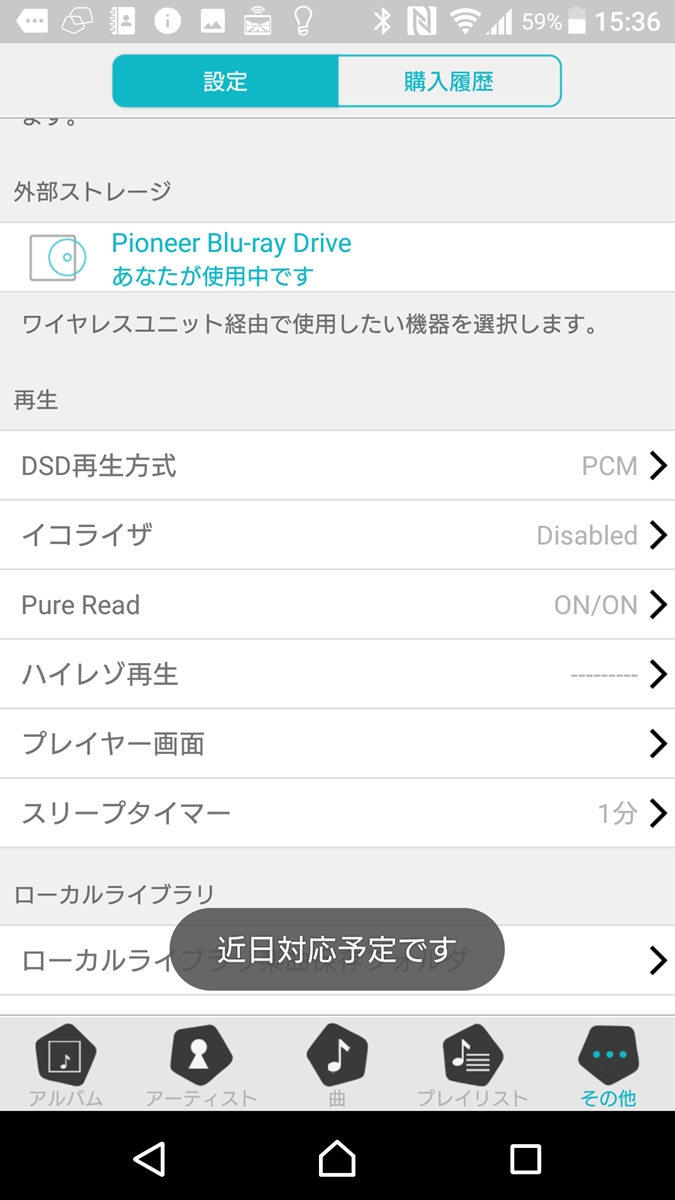
Task: Open スリープタイマー setting
Action: [336, 813]
